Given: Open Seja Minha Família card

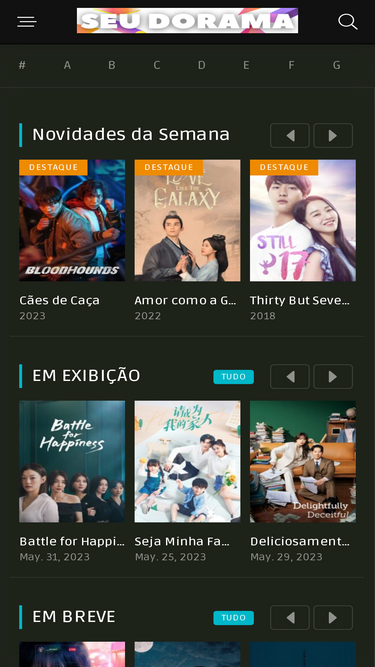Looking at the screenshot, I should click(188, 462).
